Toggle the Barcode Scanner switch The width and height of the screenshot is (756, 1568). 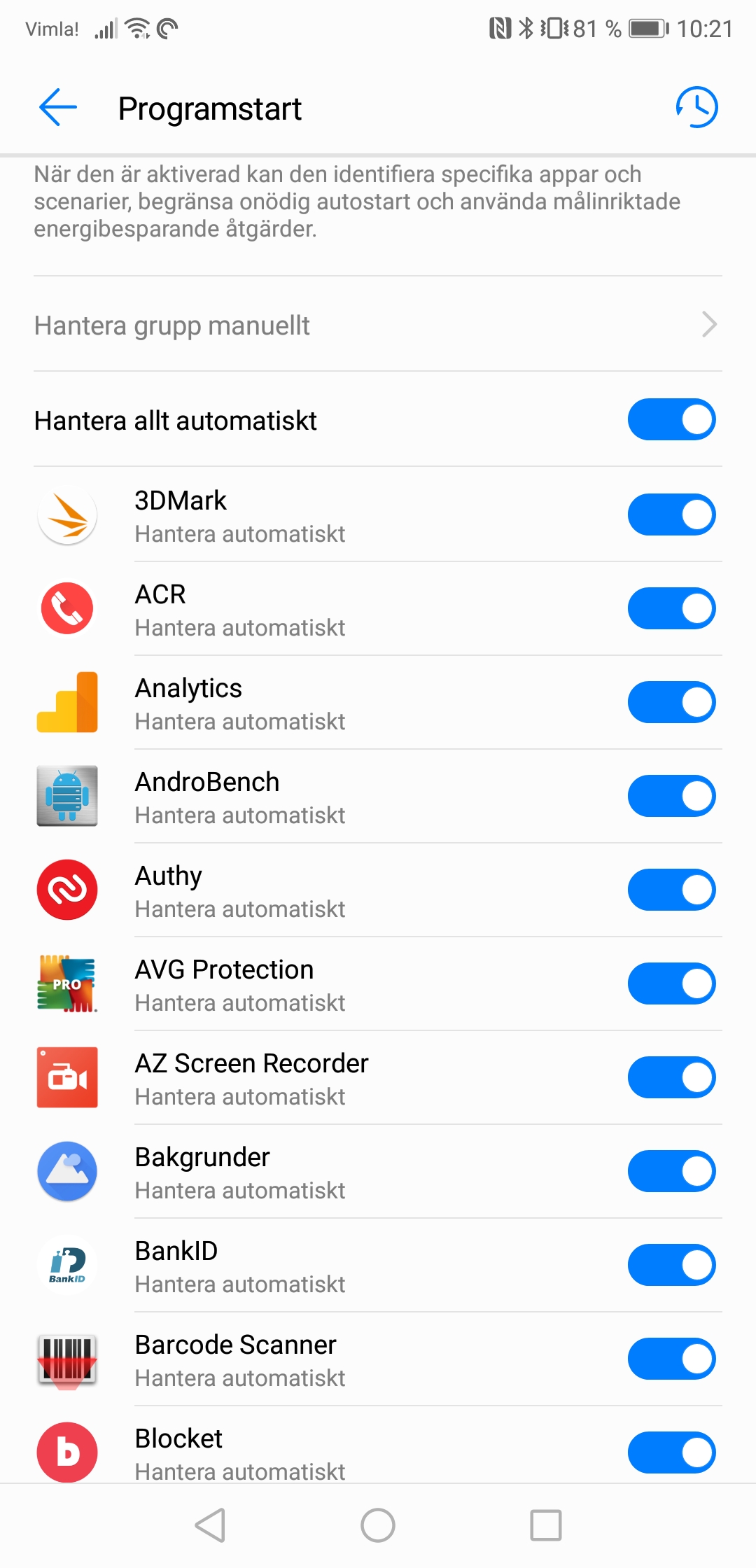click(671, 1359)
